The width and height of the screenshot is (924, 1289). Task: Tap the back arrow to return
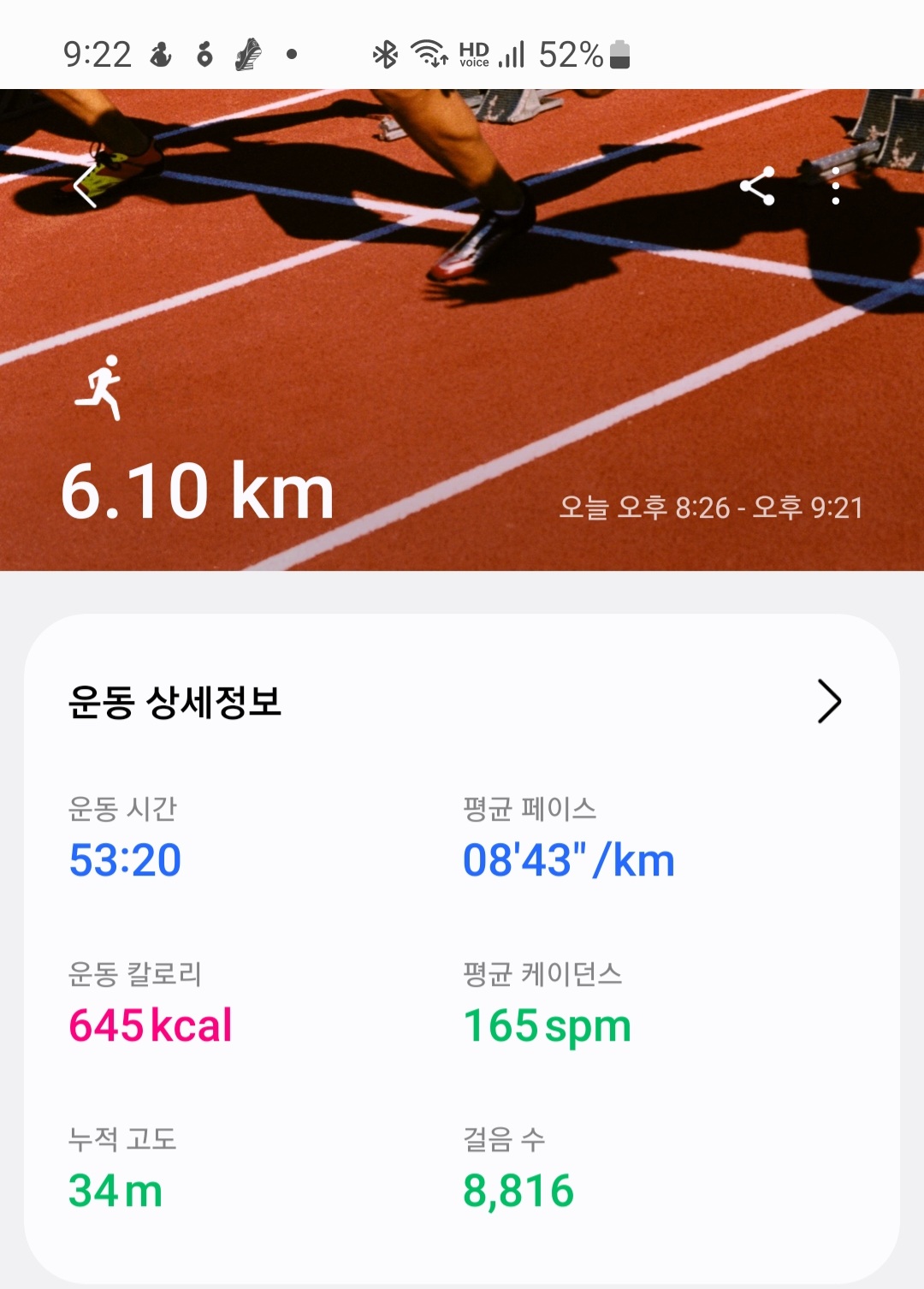(x=83, y=187)
